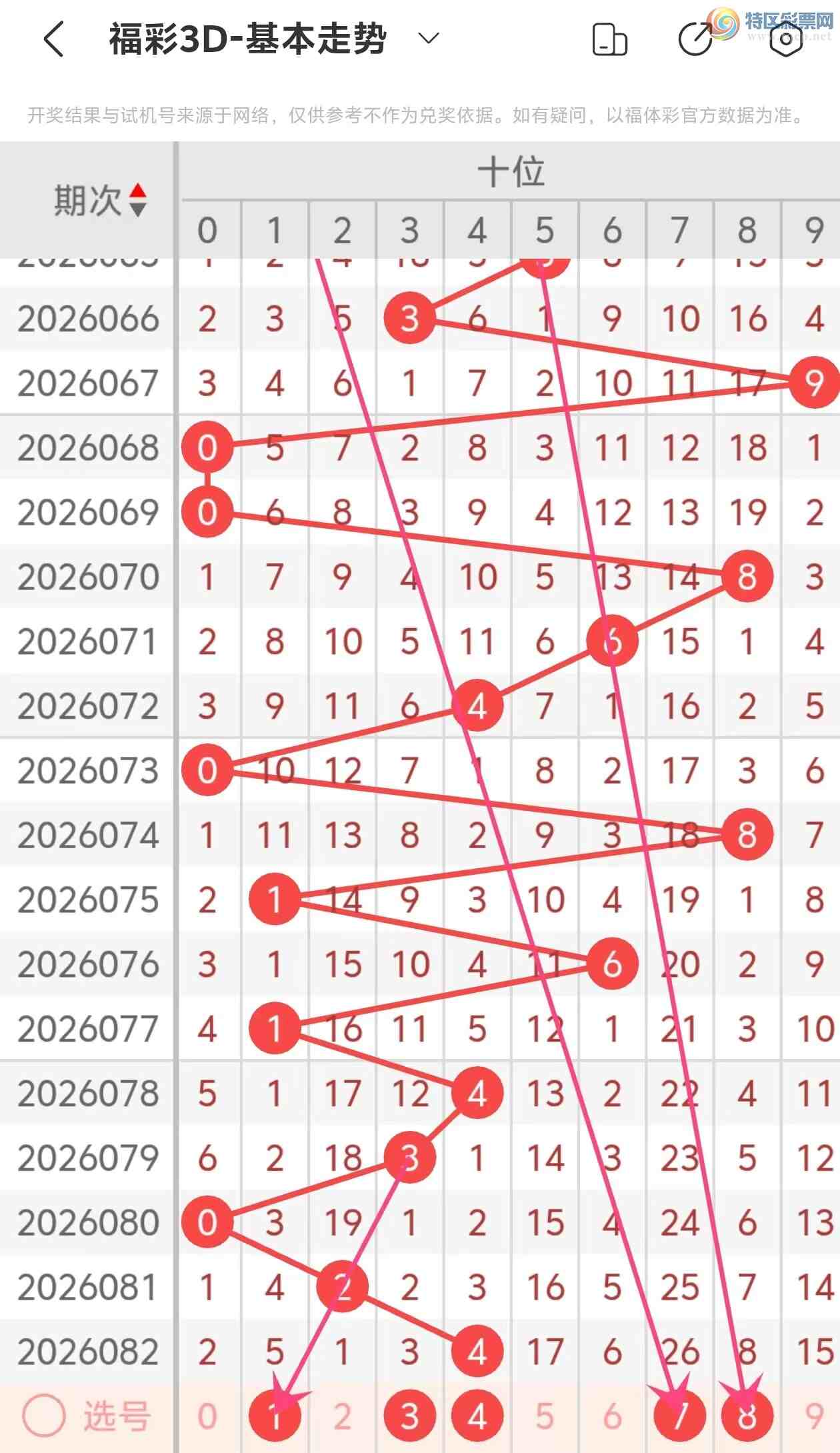This screenshot has height=1453, width=840.
Task: Select number 5 in the 选号 row
Action: [545, 1415]
